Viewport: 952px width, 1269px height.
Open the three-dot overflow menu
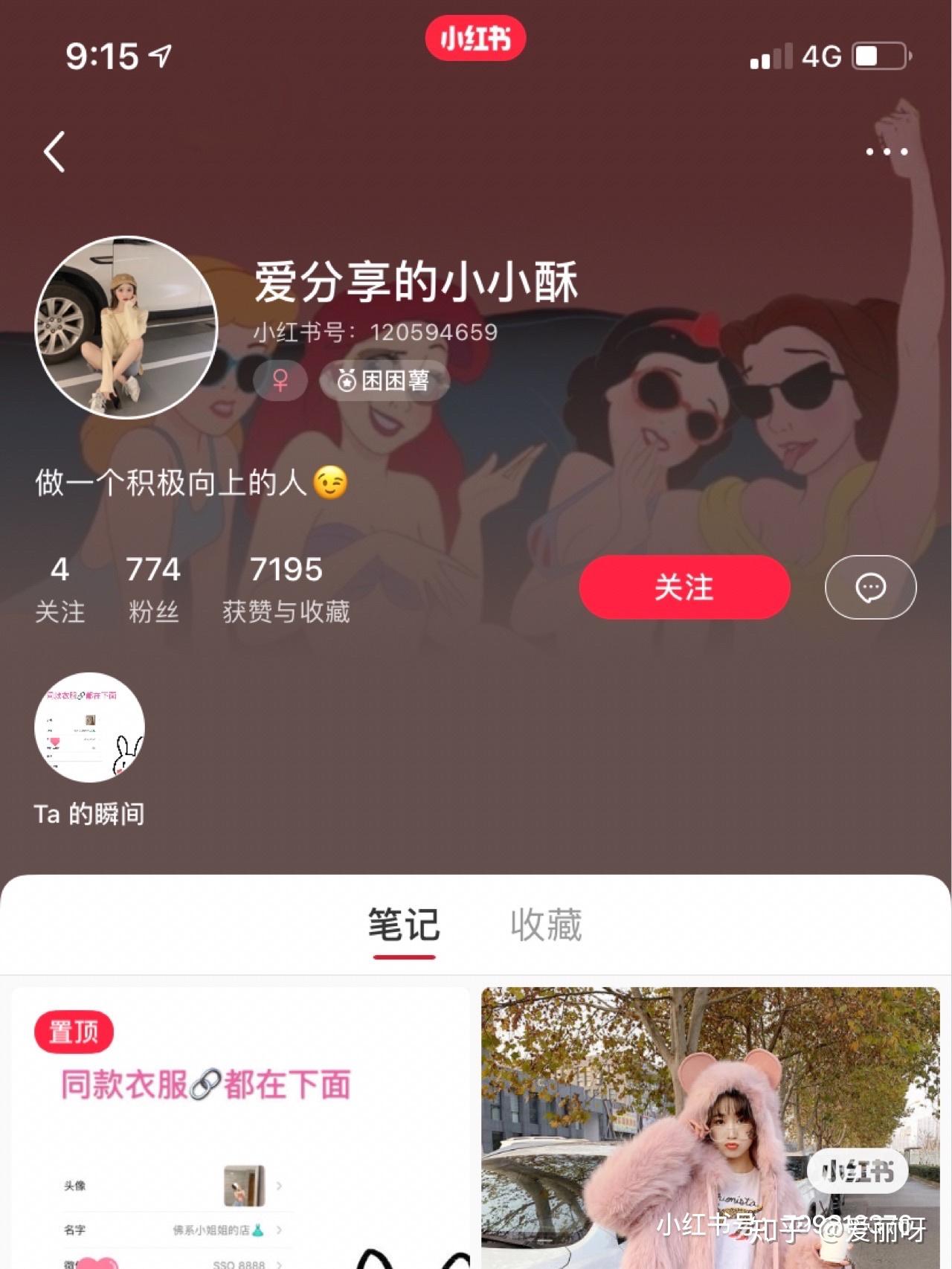[887, 152]
